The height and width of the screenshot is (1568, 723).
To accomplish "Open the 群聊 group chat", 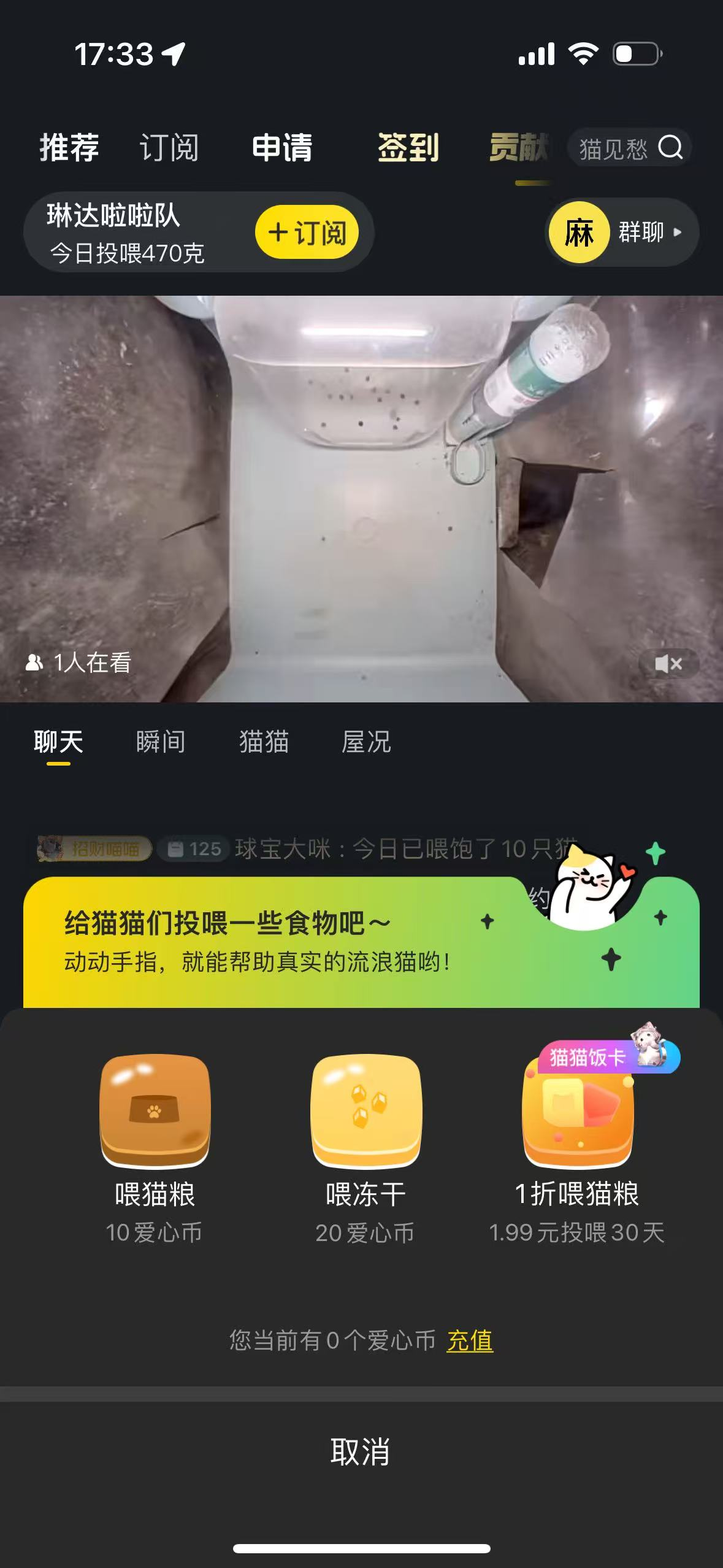I will [x=622, y=233].
